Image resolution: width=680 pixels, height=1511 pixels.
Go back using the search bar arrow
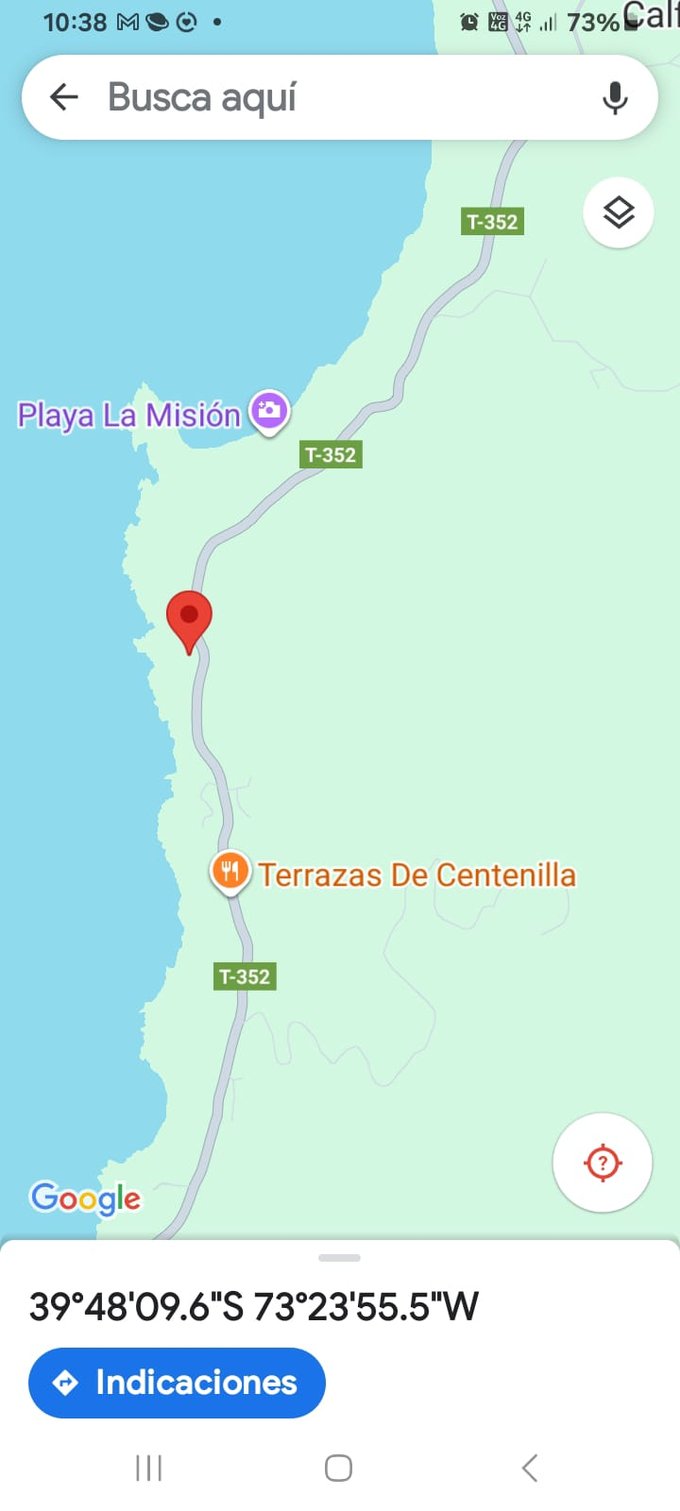click(64, 97)
